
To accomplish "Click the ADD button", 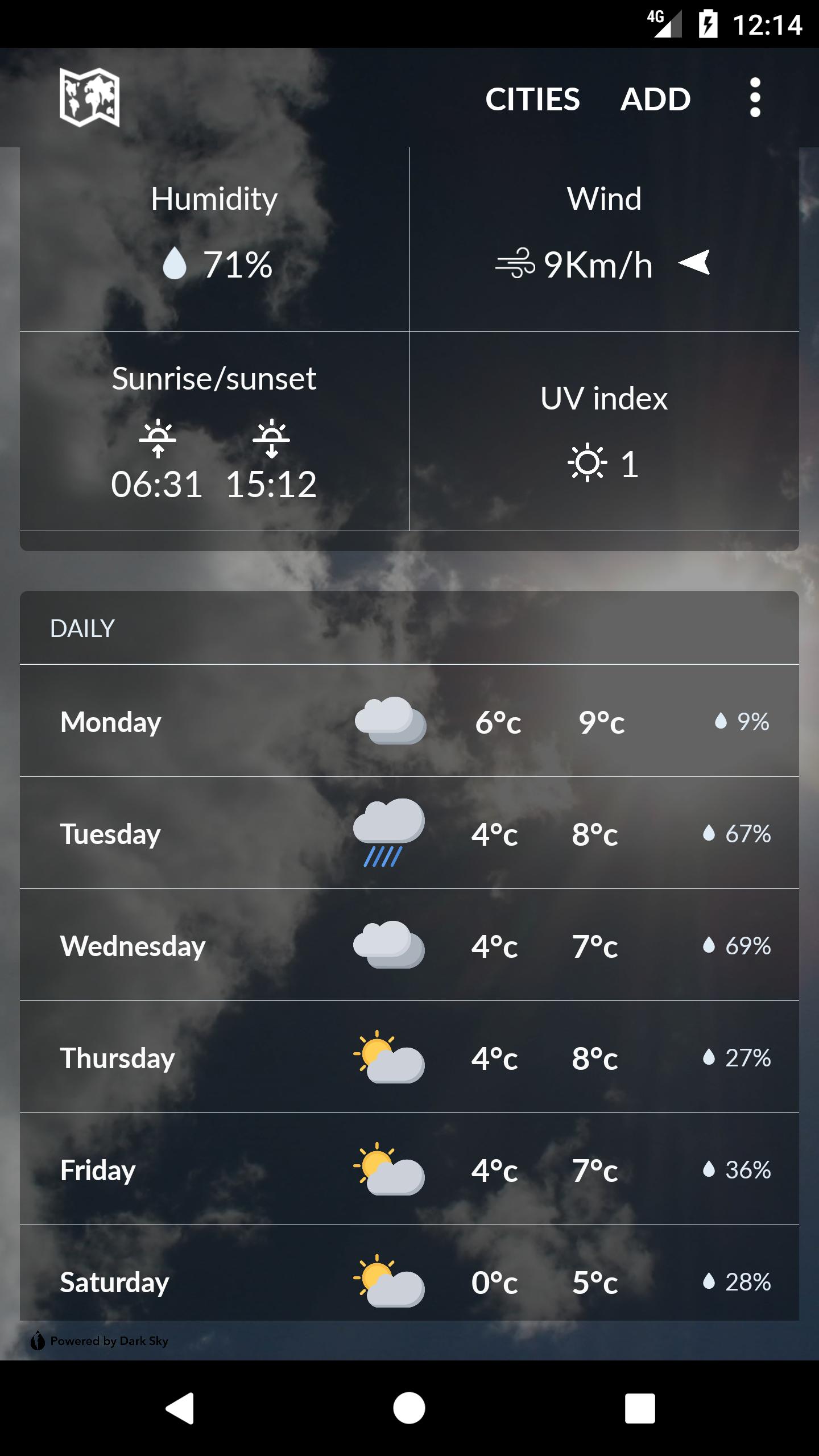I will click(x=656, y=99).
